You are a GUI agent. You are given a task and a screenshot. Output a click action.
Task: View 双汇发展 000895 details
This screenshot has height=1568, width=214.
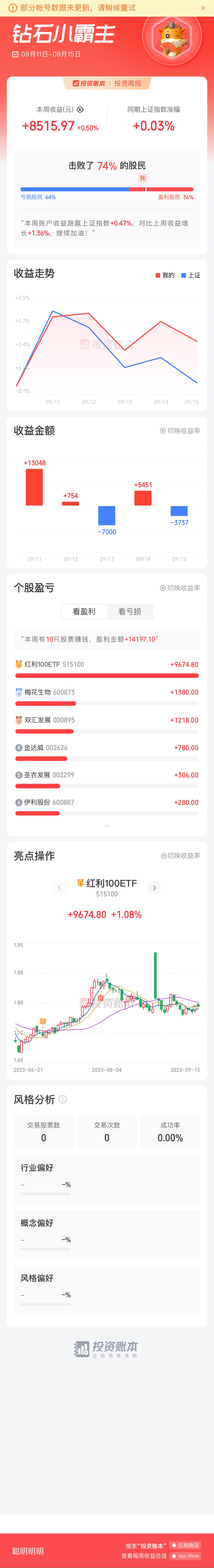(x=107, y=720)
